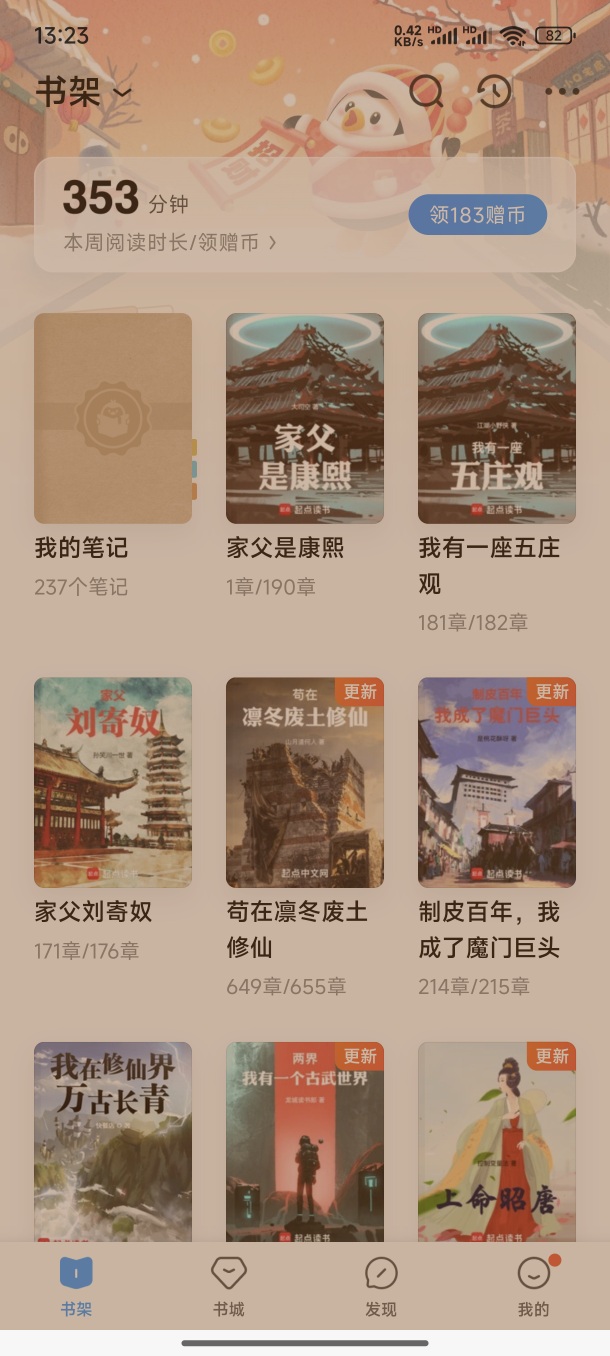Open the book 我在修仙界万古长青
The height and width of the screenshot is (1356, 610).
point(113,1140)
